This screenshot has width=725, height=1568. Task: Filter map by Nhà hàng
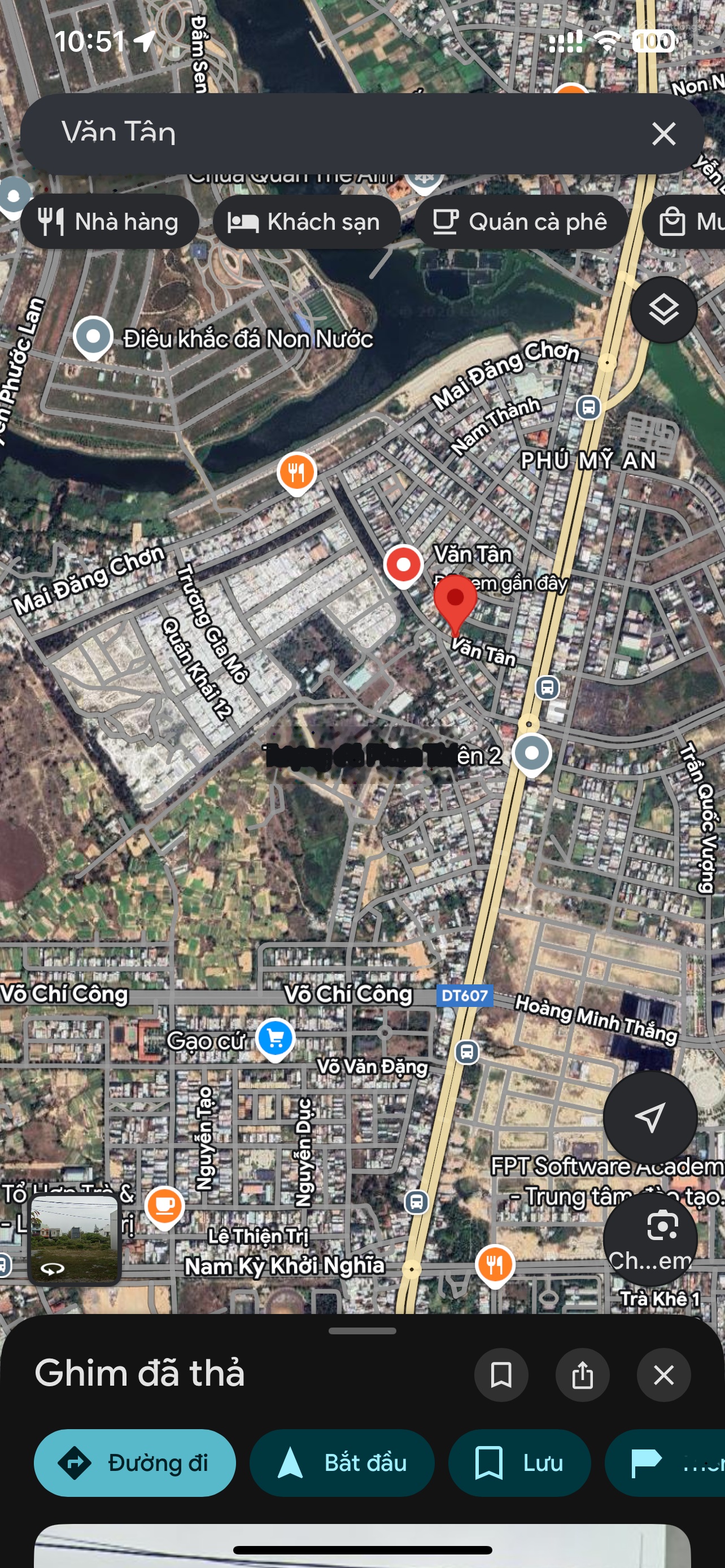point(110,222)
